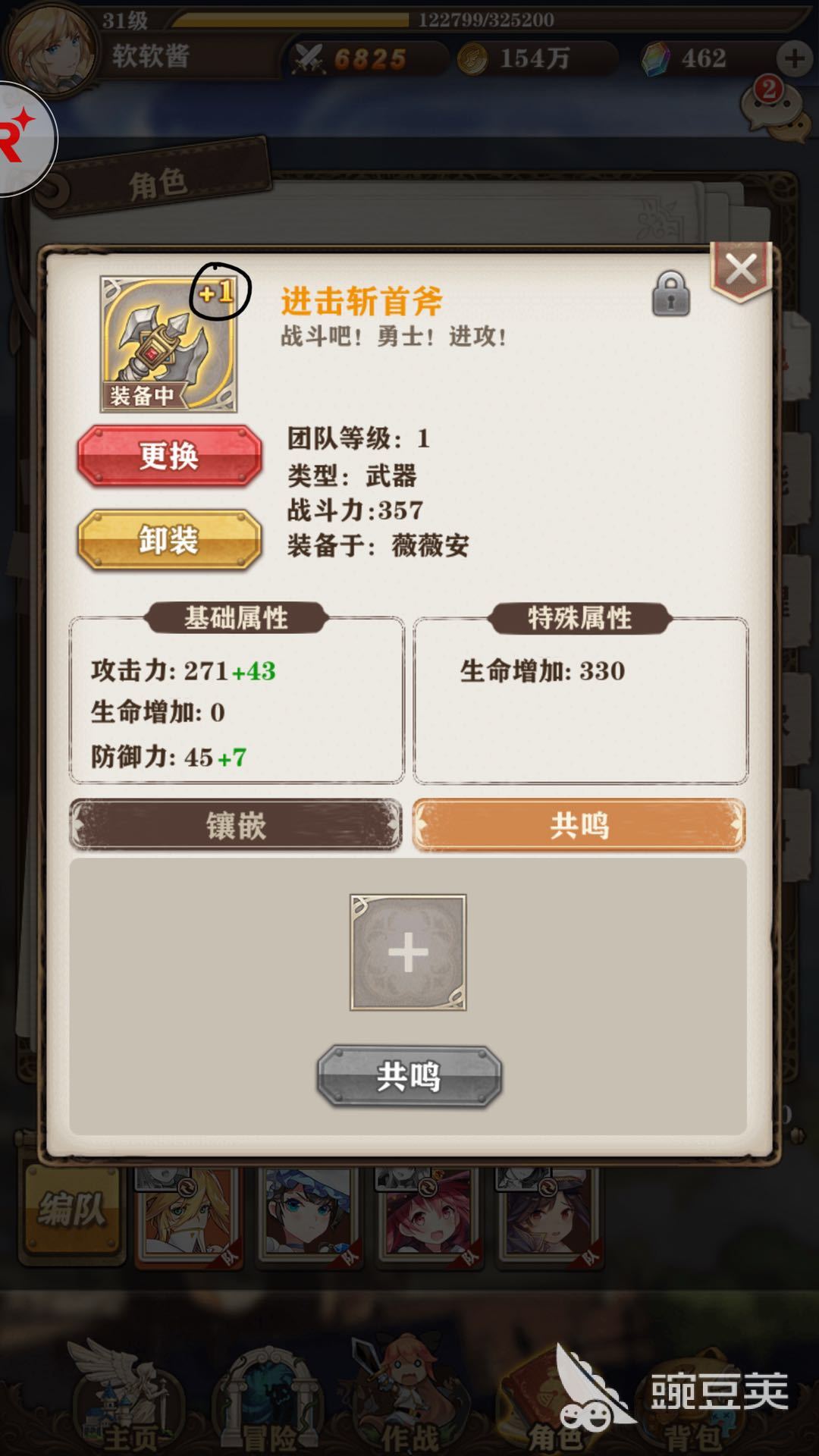Tap the gray 共鸣 confirm button
Screen dimensions: 819x1456
[x=409, y=1076]
